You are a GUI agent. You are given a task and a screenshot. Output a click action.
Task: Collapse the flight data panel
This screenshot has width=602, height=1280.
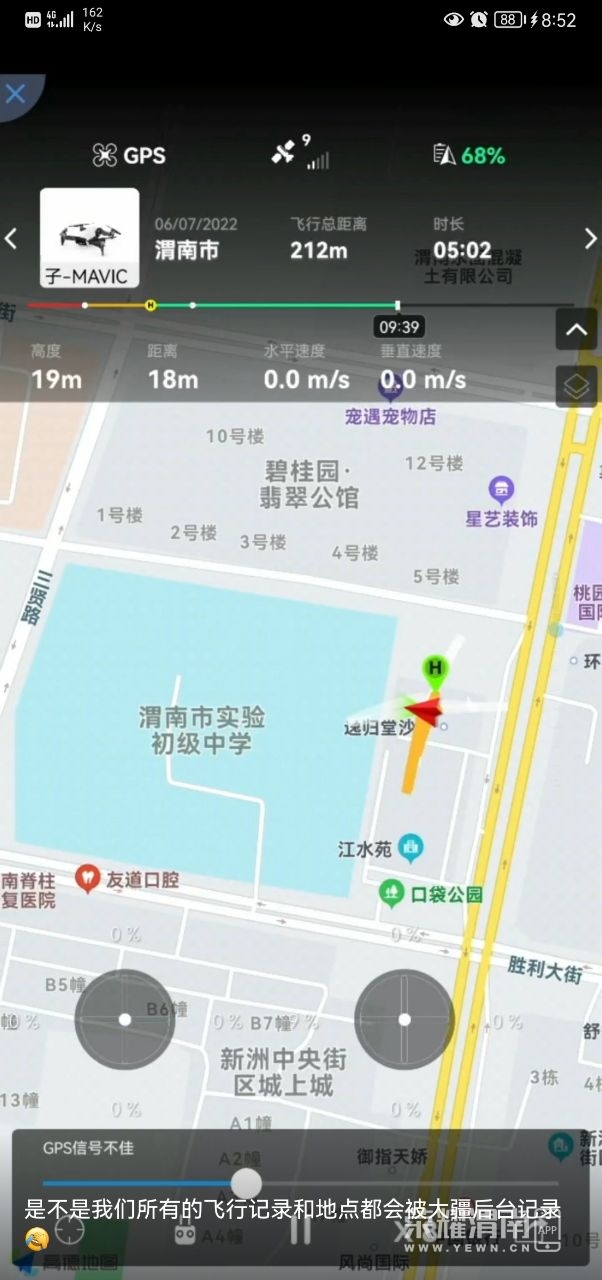[x=576, y=330]
